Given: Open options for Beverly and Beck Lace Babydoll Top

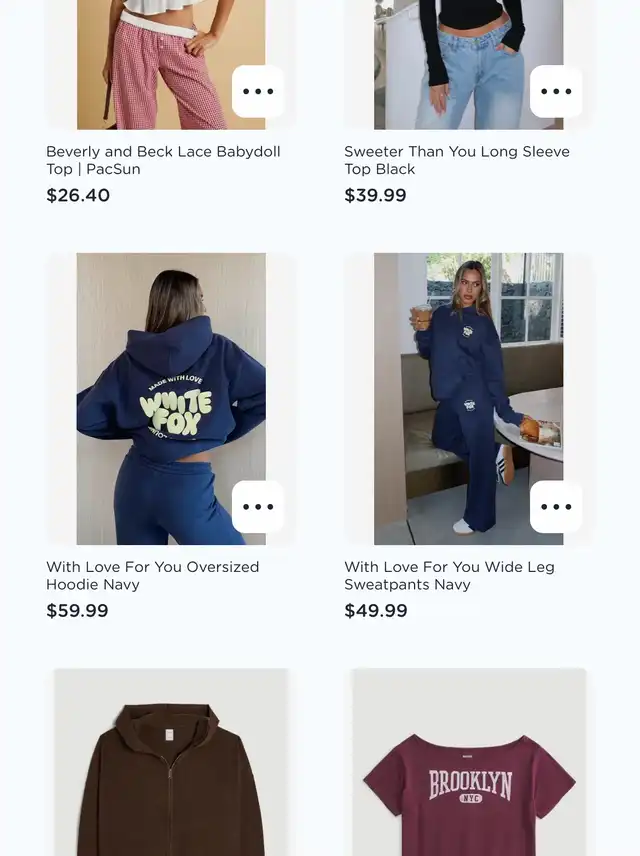Looking at the screenshot, I should pyautogui.click(x=258, y=92).
